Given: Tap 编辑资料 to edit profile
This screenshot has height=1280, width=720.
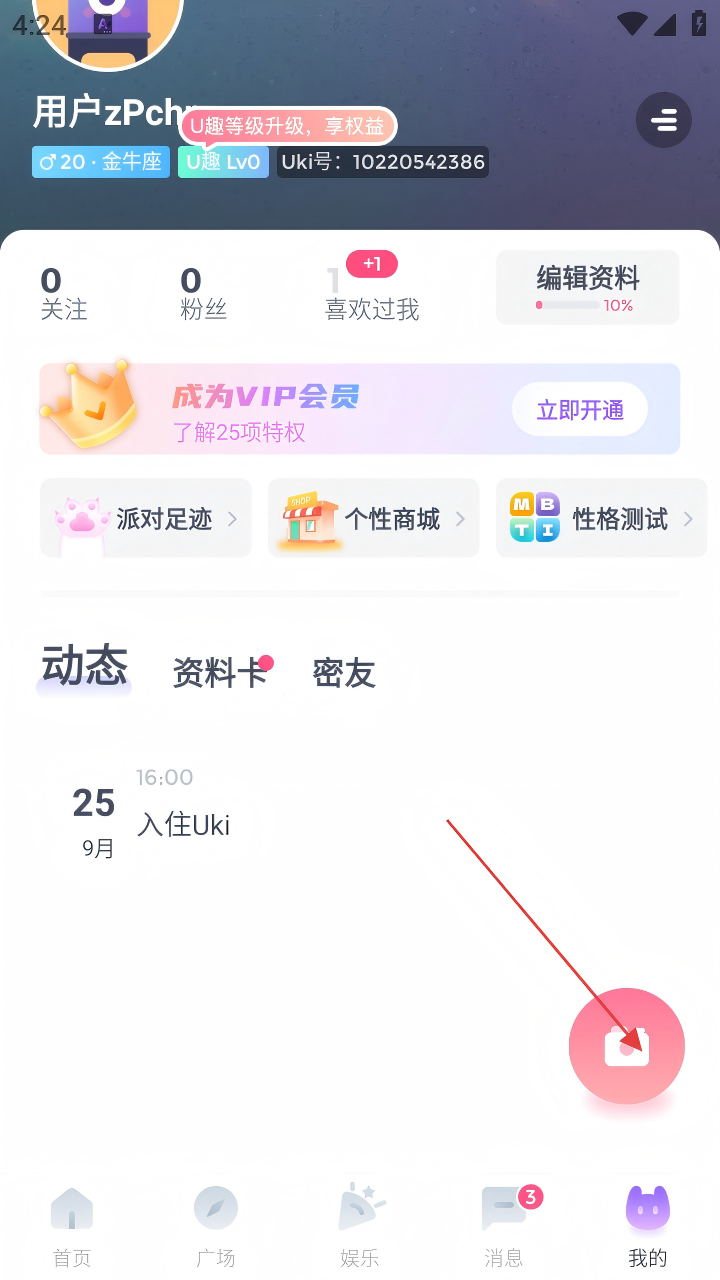Looking at the screenshot, I should pos(587,287).
